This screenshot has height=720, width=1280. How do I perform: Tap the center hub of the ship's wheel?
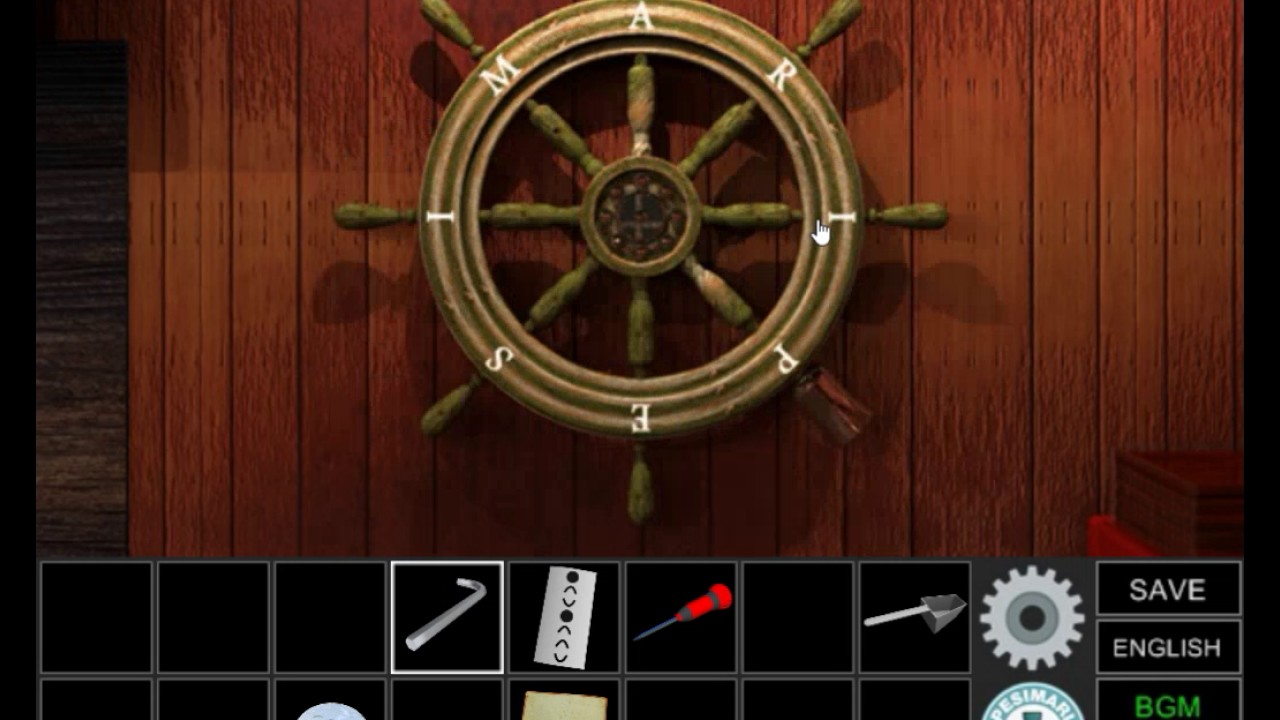(640, 214)
